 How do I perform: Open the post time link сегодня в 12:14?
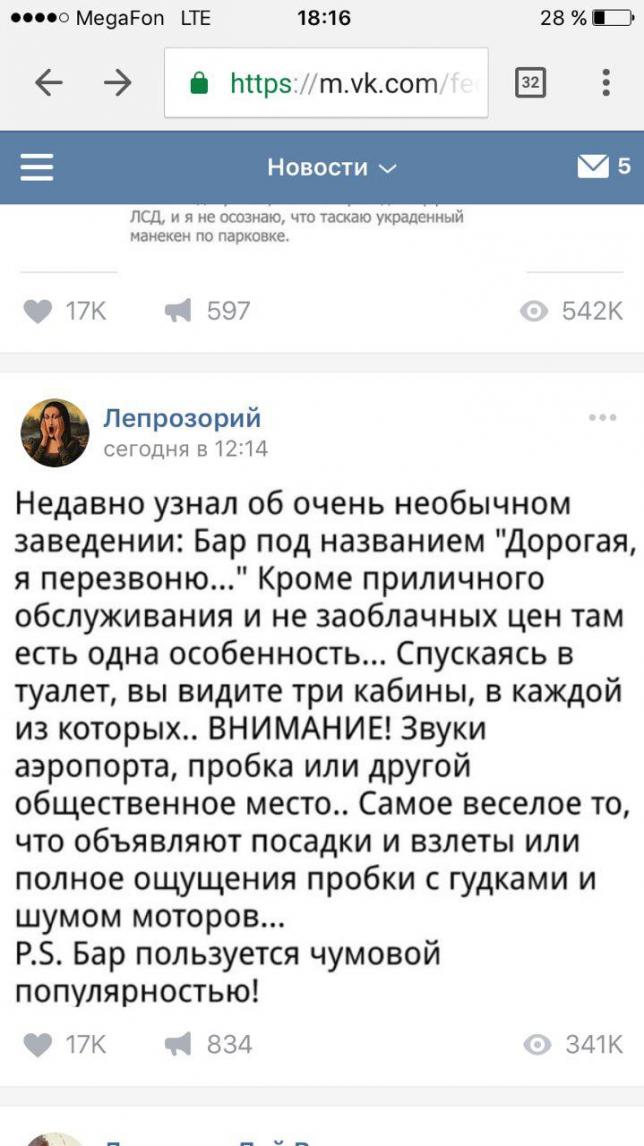[186, 449]
